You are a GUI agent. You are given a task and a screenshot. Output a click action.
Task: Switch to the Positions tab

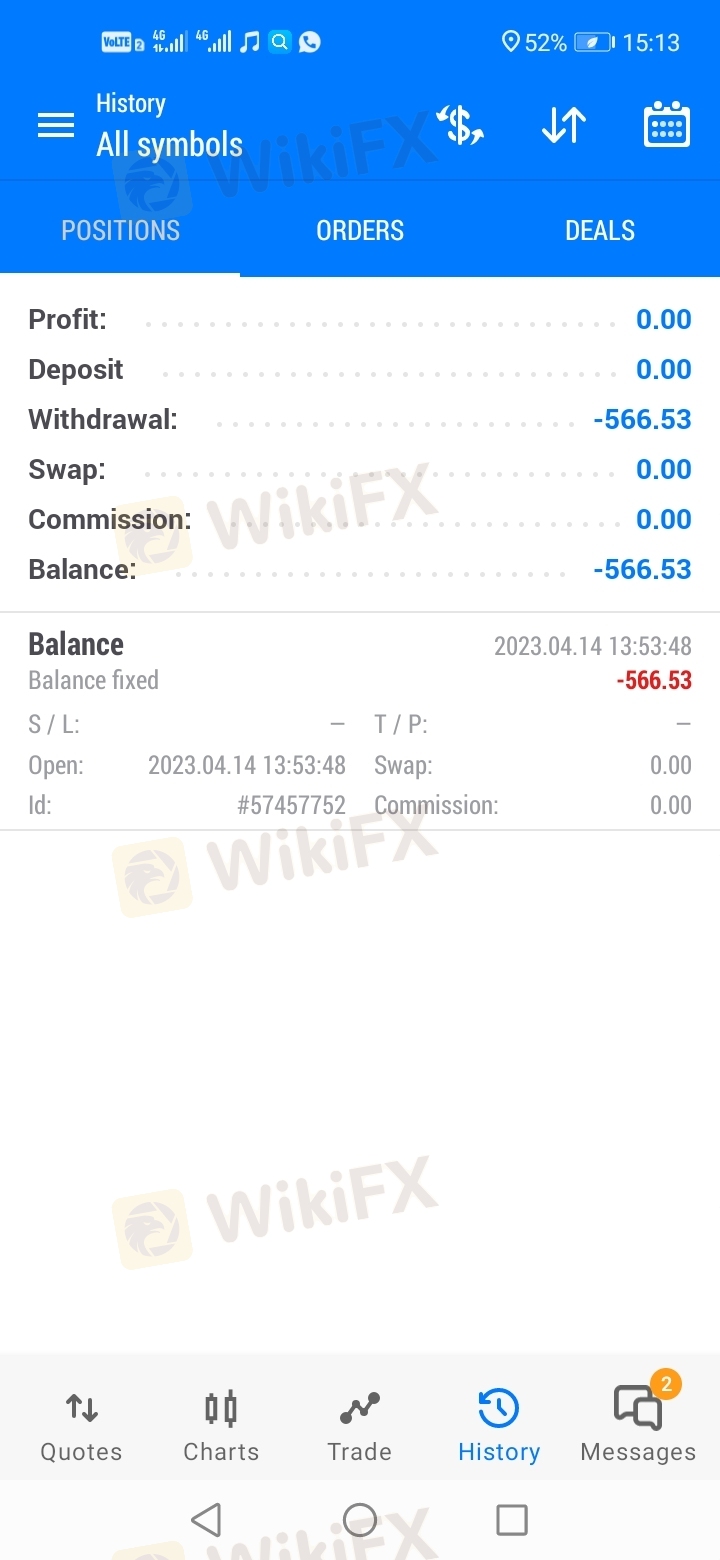tap(120, 230)
